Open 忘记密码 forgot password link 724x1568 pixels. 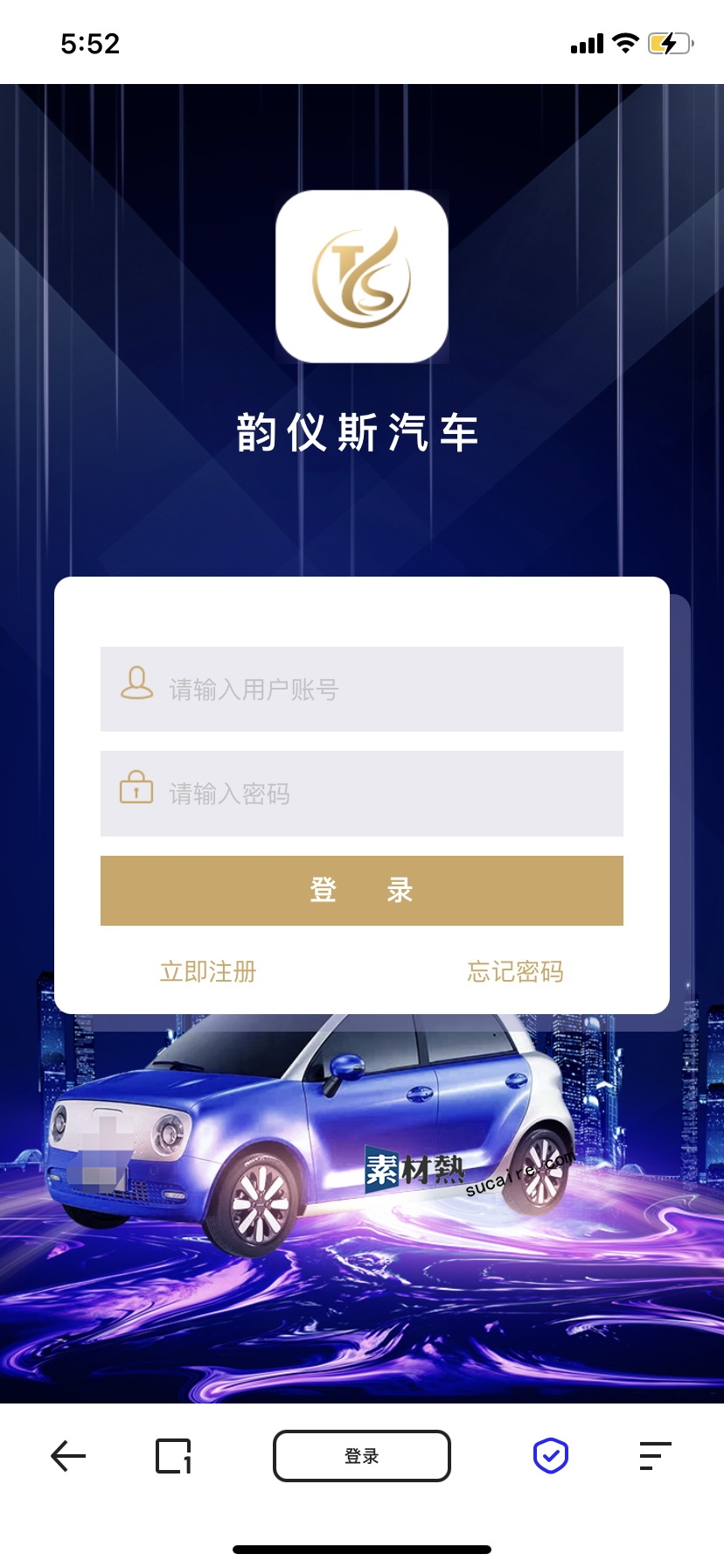point(515,971)
